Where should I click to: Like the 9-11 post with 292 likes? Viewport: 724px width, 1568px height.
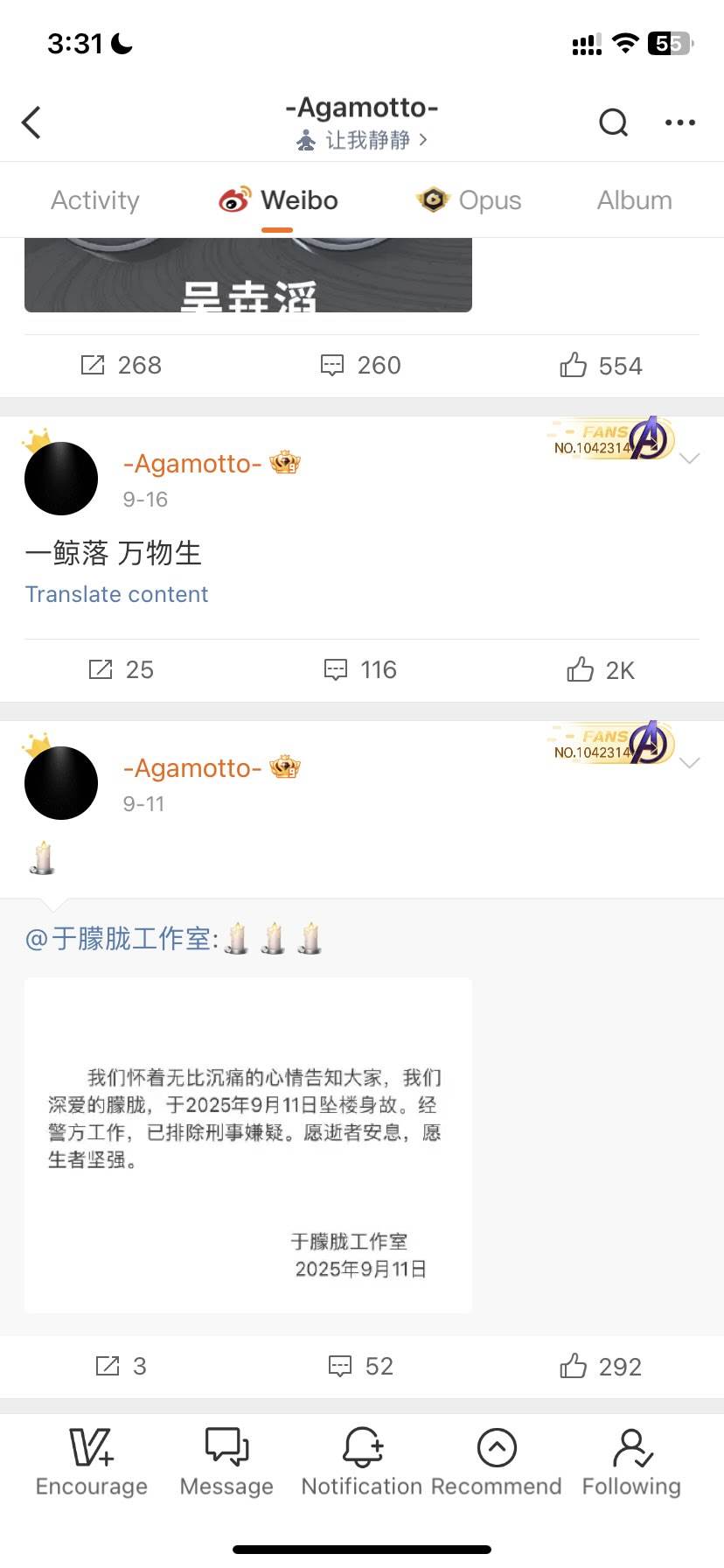click(x=600, y=1366)
